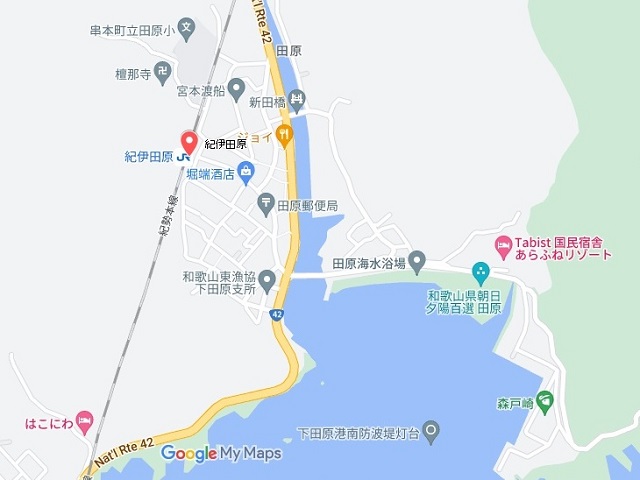
Task: Tap the red 紀伊田原 location marker
Action: [x=189, y=140]
